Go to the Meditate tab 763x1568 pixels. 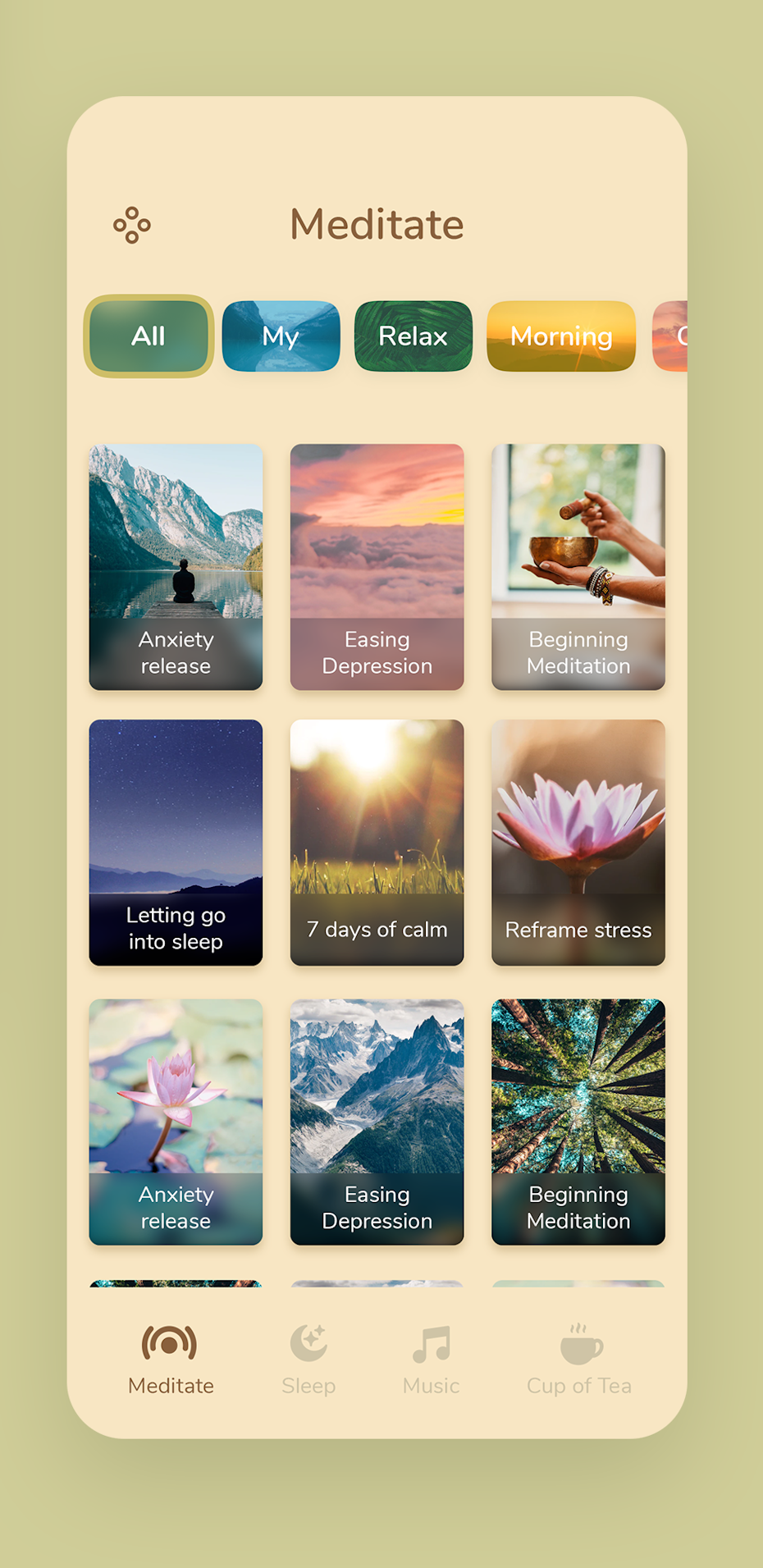click(171, 1360)
